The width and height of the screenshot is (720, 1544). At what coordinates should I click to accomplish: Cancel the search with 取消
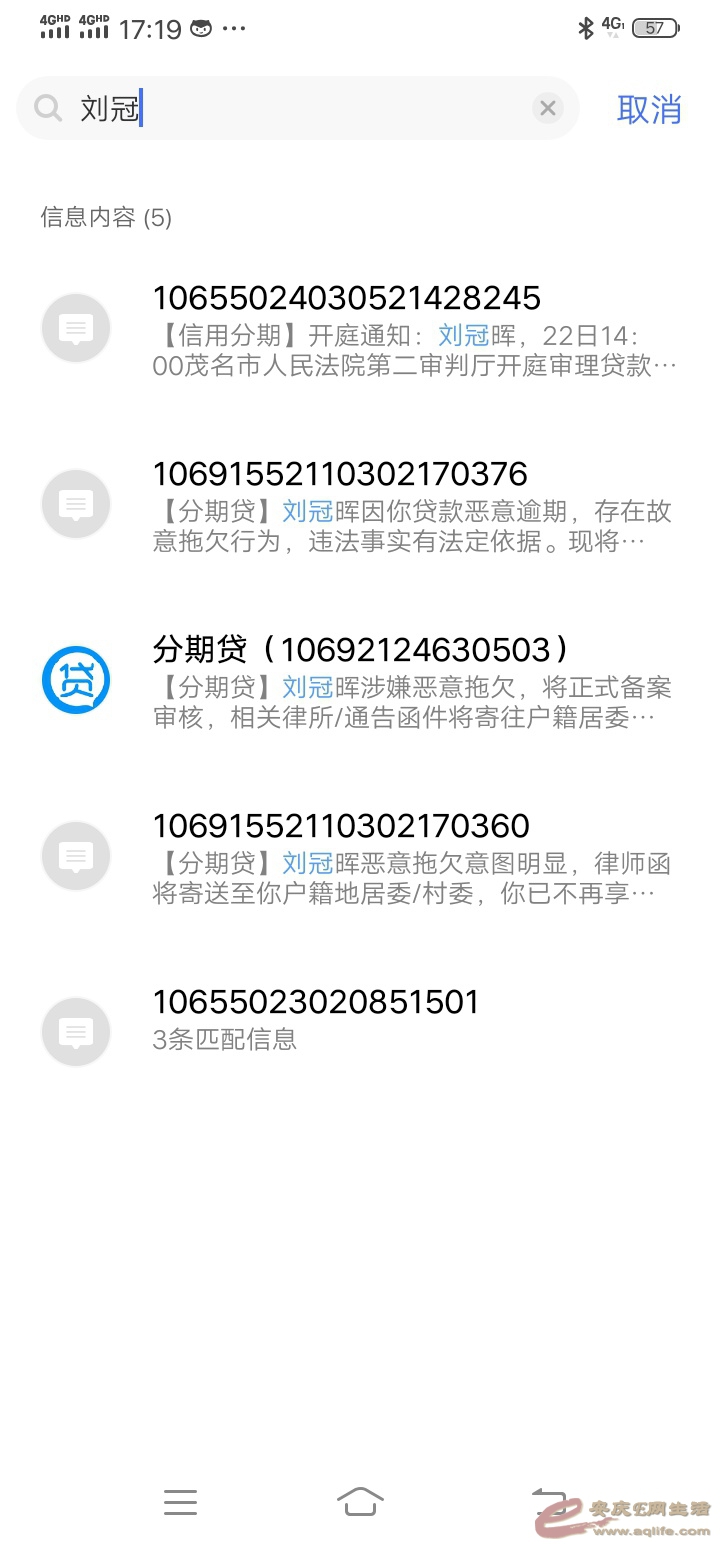(x=649, y=109)
